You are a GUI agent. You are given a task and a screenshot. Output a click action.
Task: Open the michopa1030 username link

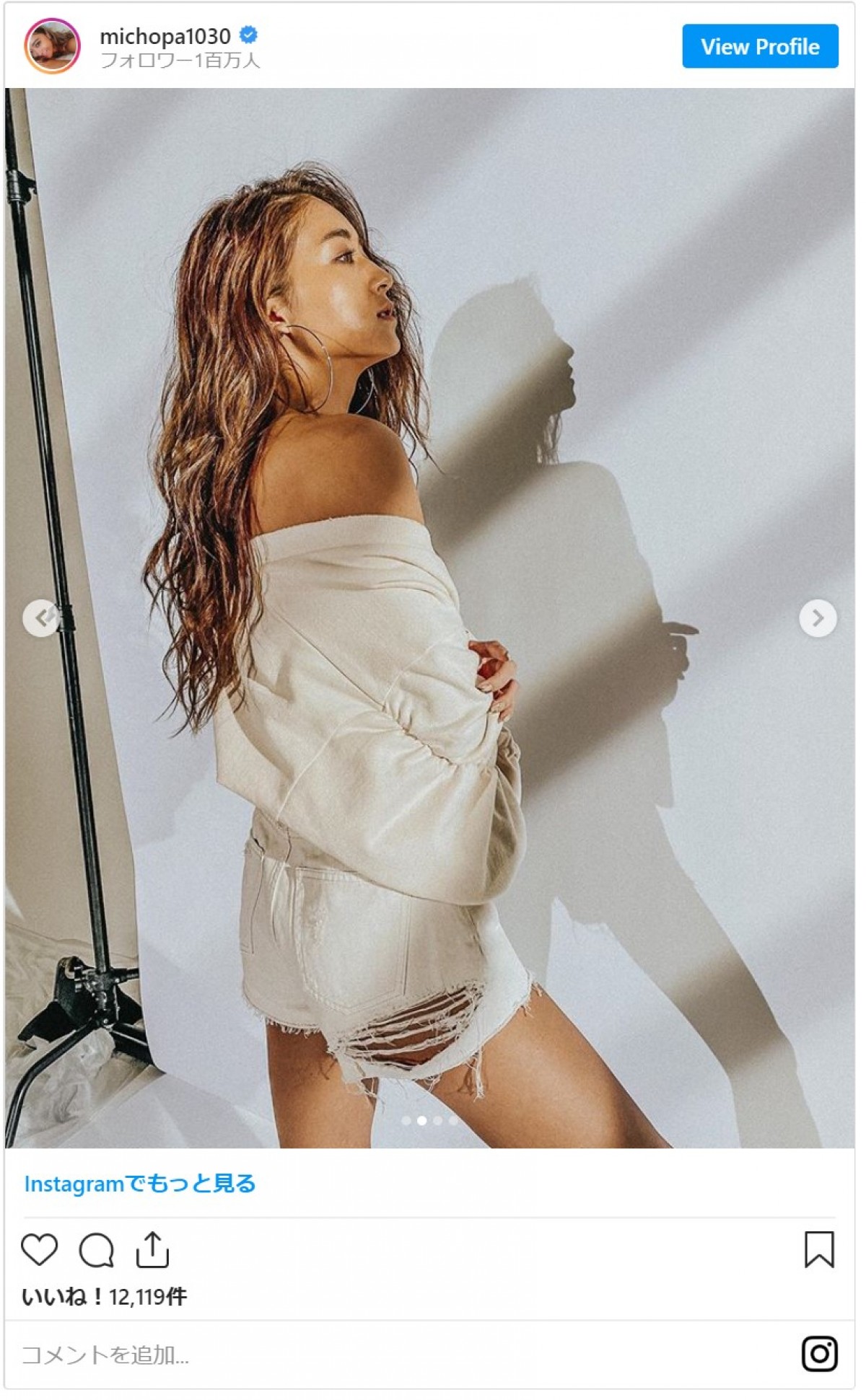[165, 35]
